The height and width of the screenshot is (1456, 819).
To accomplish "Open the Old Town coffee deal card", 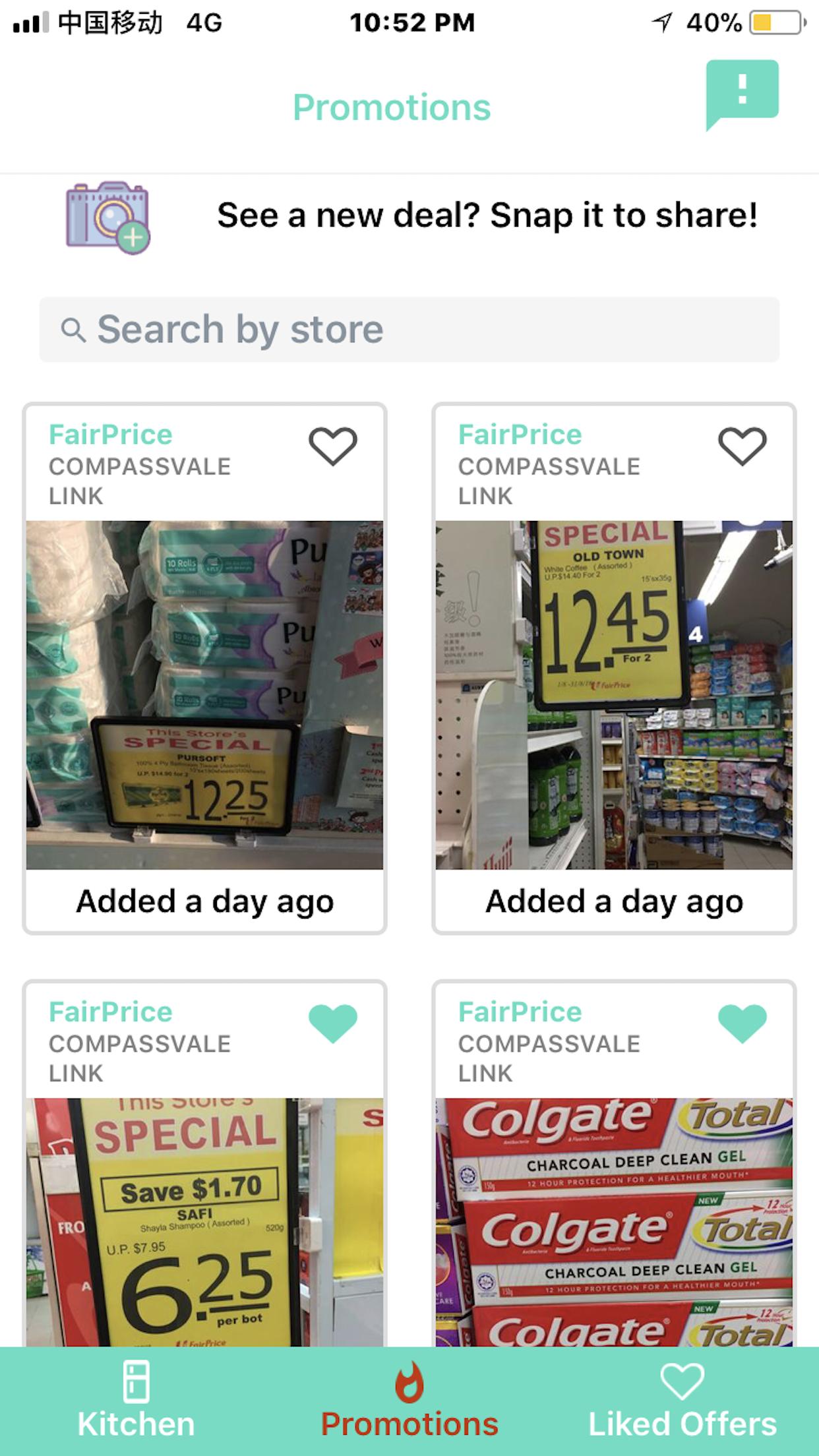I will pos(613,695).
